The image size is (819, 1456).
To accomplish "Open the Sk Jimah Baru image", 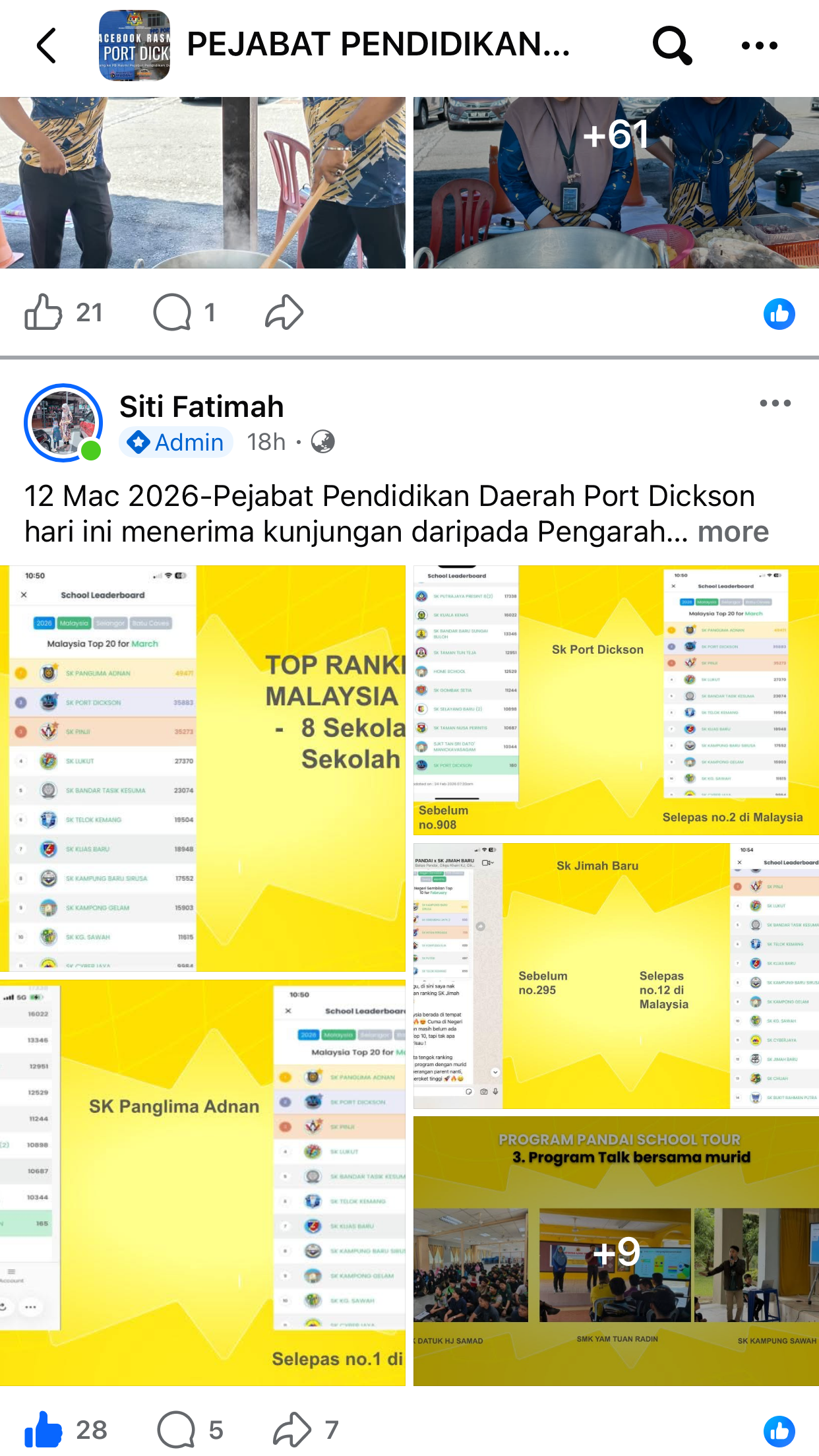I will tap(615, 975).
